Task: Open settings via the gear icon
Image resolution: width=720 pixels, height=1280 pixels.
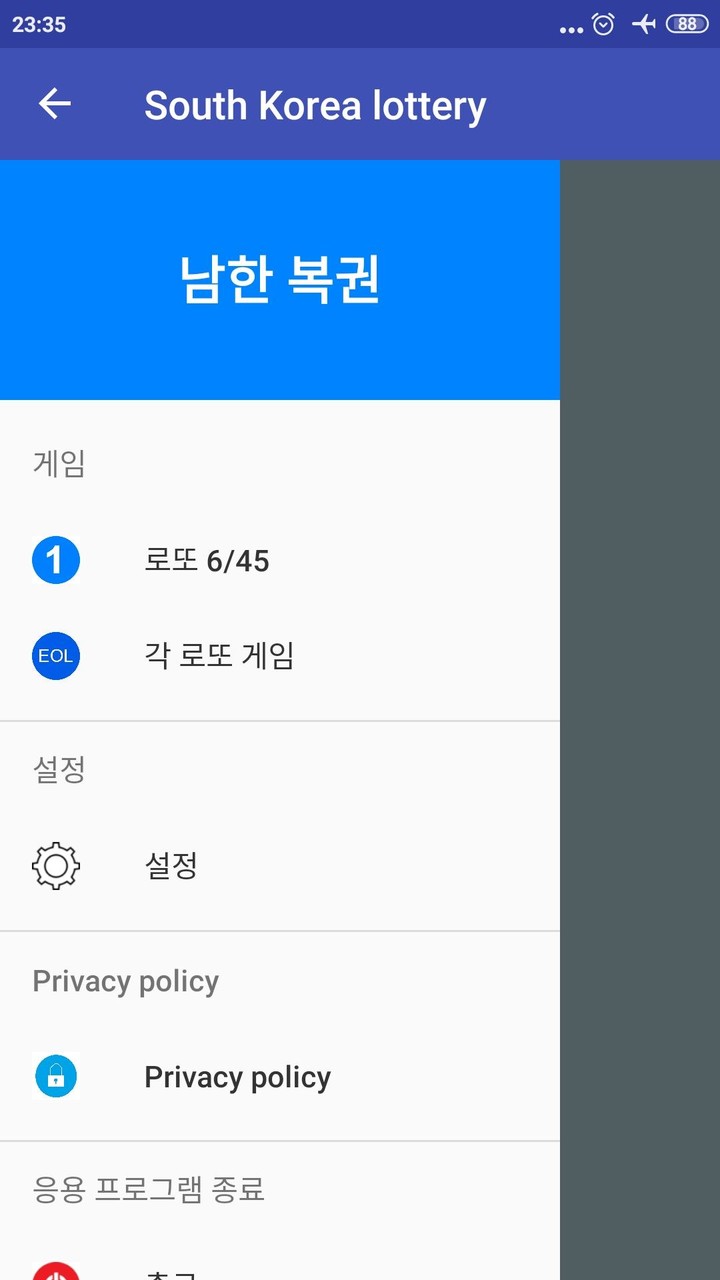Action: tap(55, 865)
